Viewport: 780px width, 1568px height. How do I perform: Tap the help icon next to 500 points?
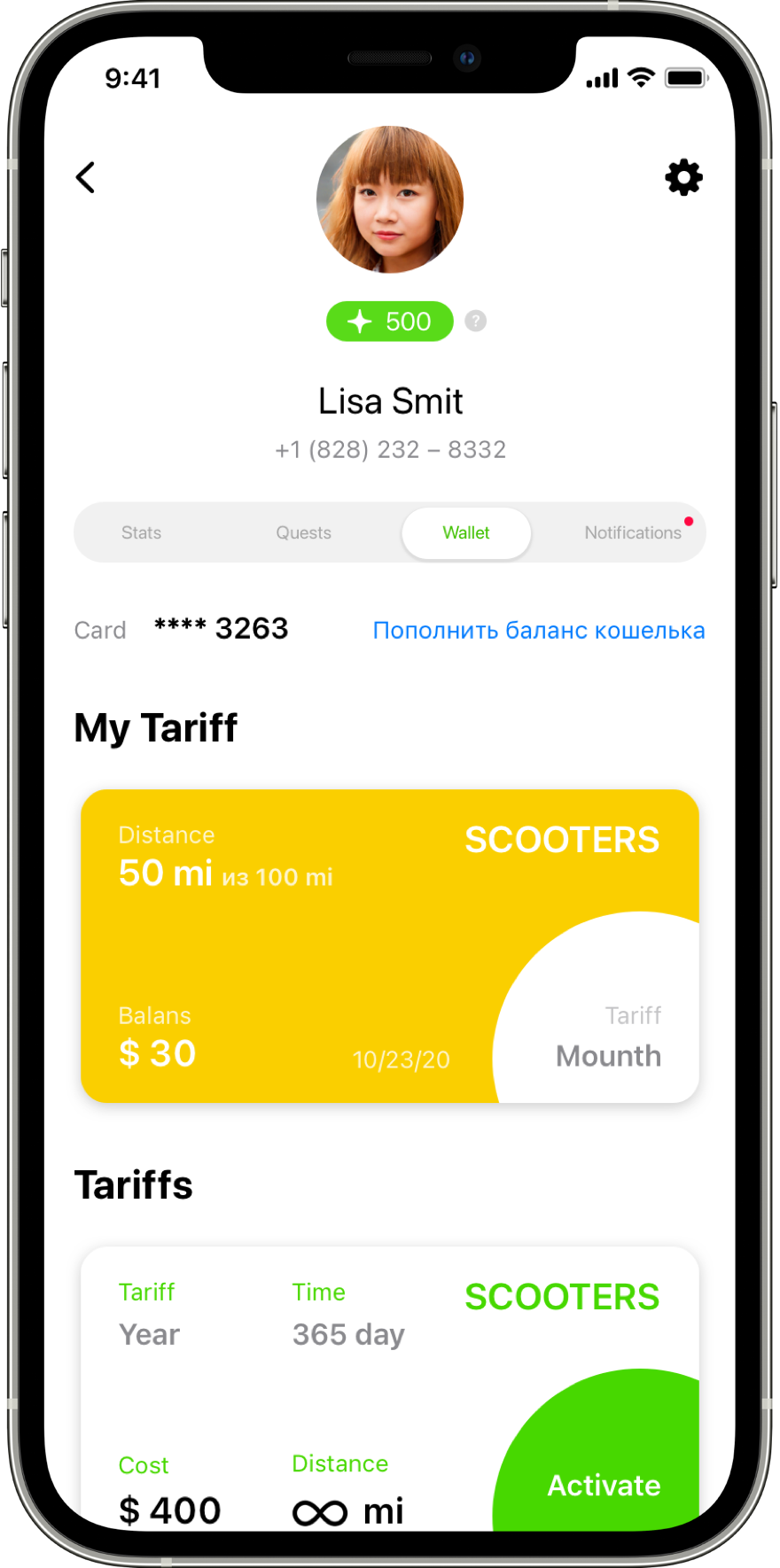[x=476, y=321]
